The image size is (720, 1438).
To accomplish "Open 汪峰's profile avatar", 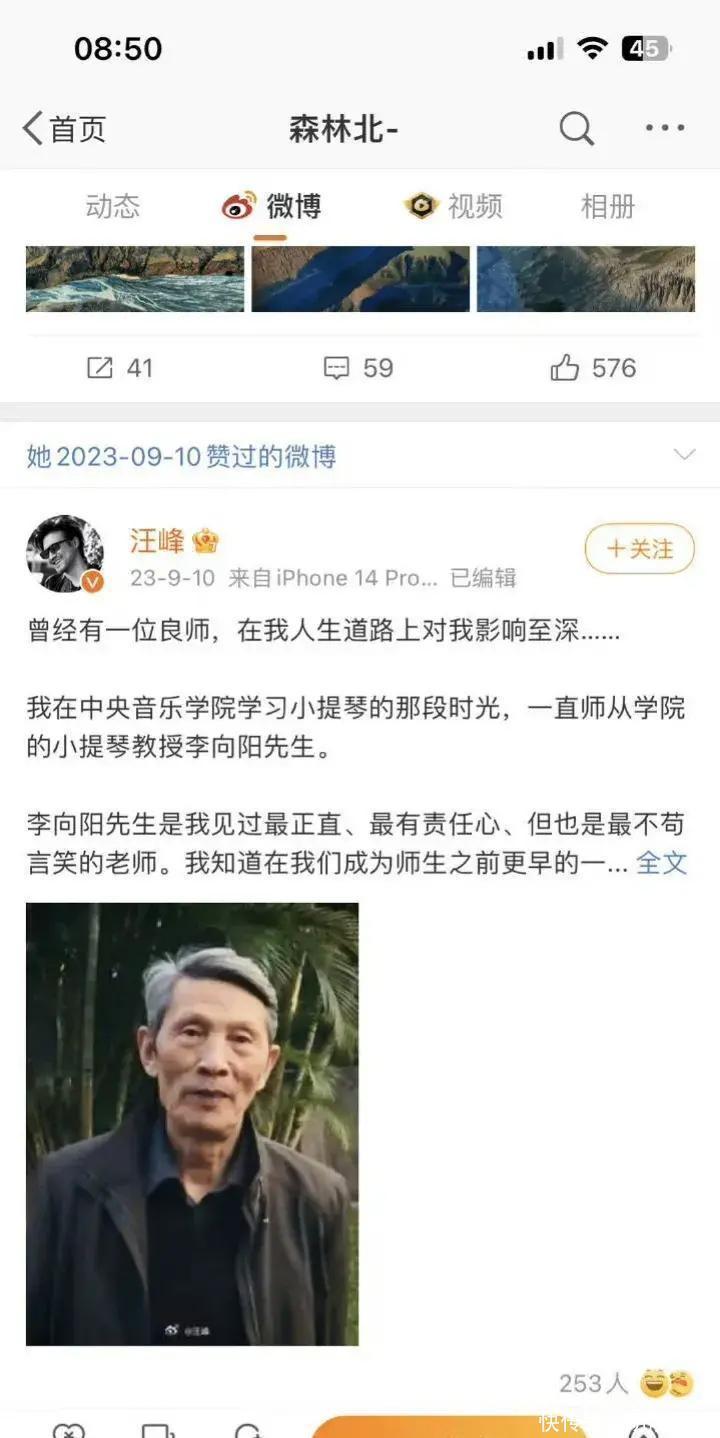I will click(65, 554).
